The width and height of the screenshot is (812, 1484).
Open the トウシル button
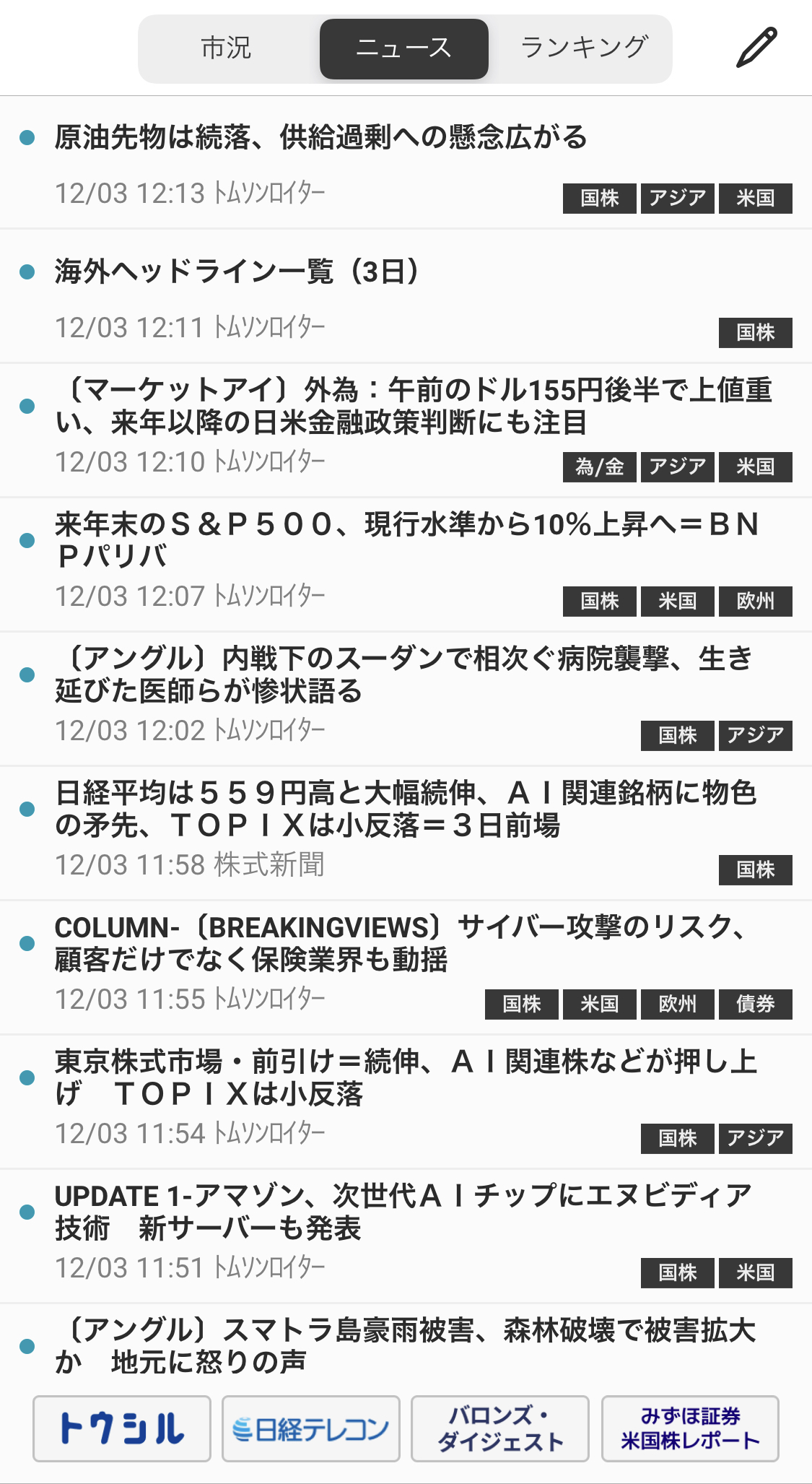122,1428
